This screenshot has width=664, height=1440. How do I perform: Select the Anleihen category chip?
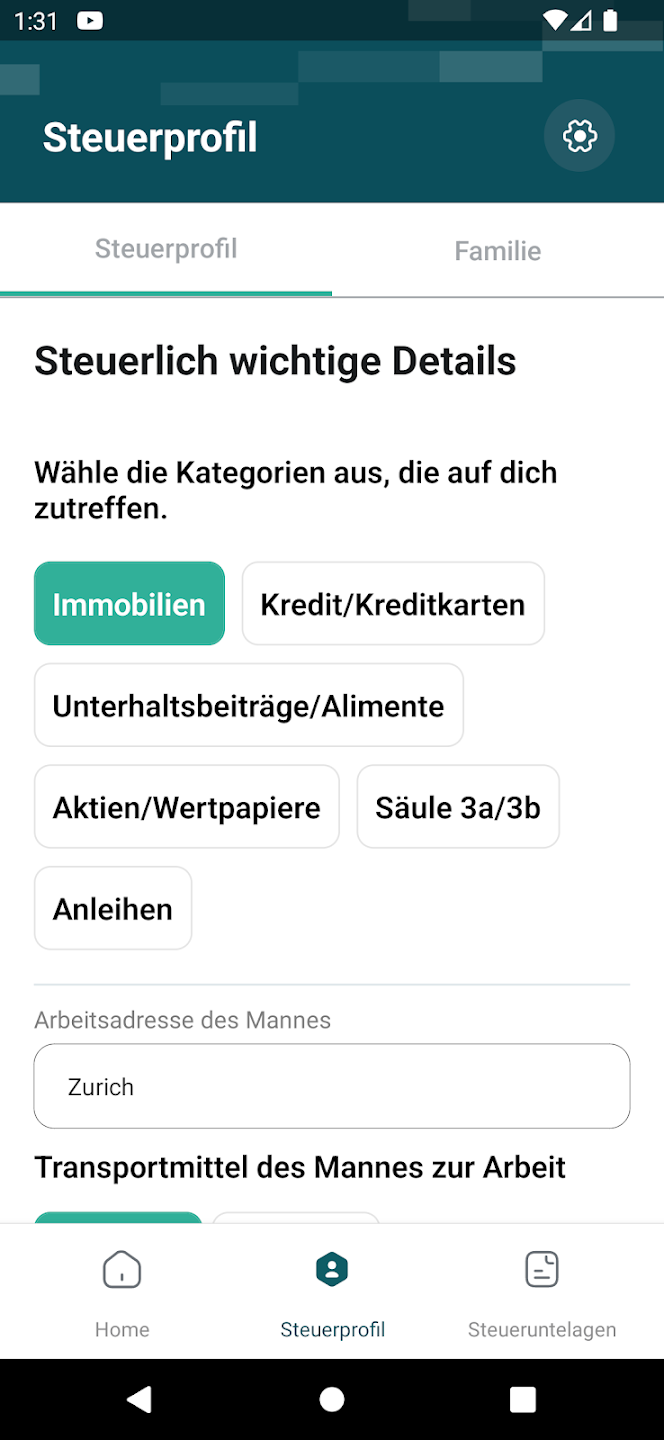113,909
